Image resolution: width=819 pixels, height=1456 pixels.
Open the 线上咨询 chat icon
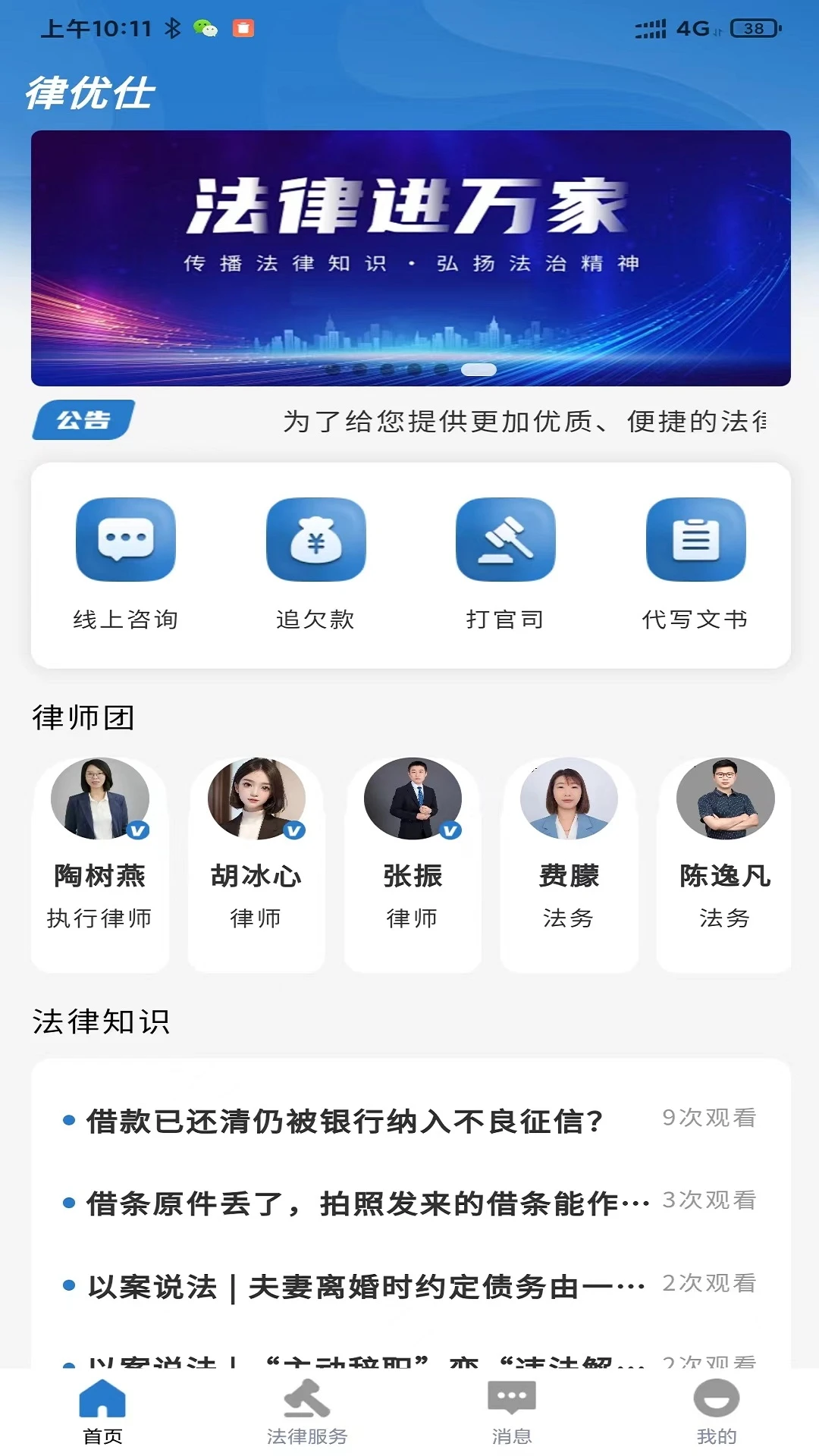click(125, 541)
